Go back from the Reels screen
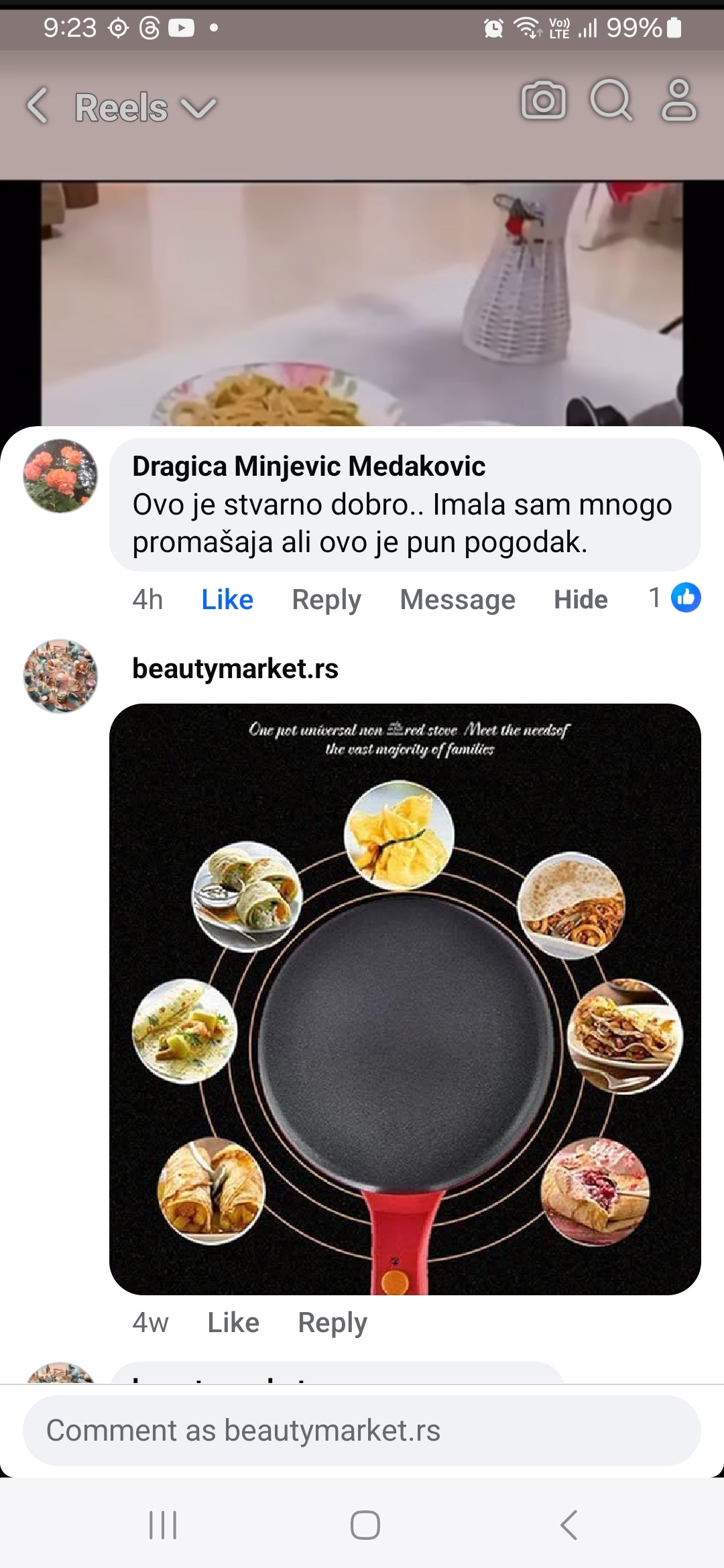724x1568 pixels. click(x=38, y=107)
